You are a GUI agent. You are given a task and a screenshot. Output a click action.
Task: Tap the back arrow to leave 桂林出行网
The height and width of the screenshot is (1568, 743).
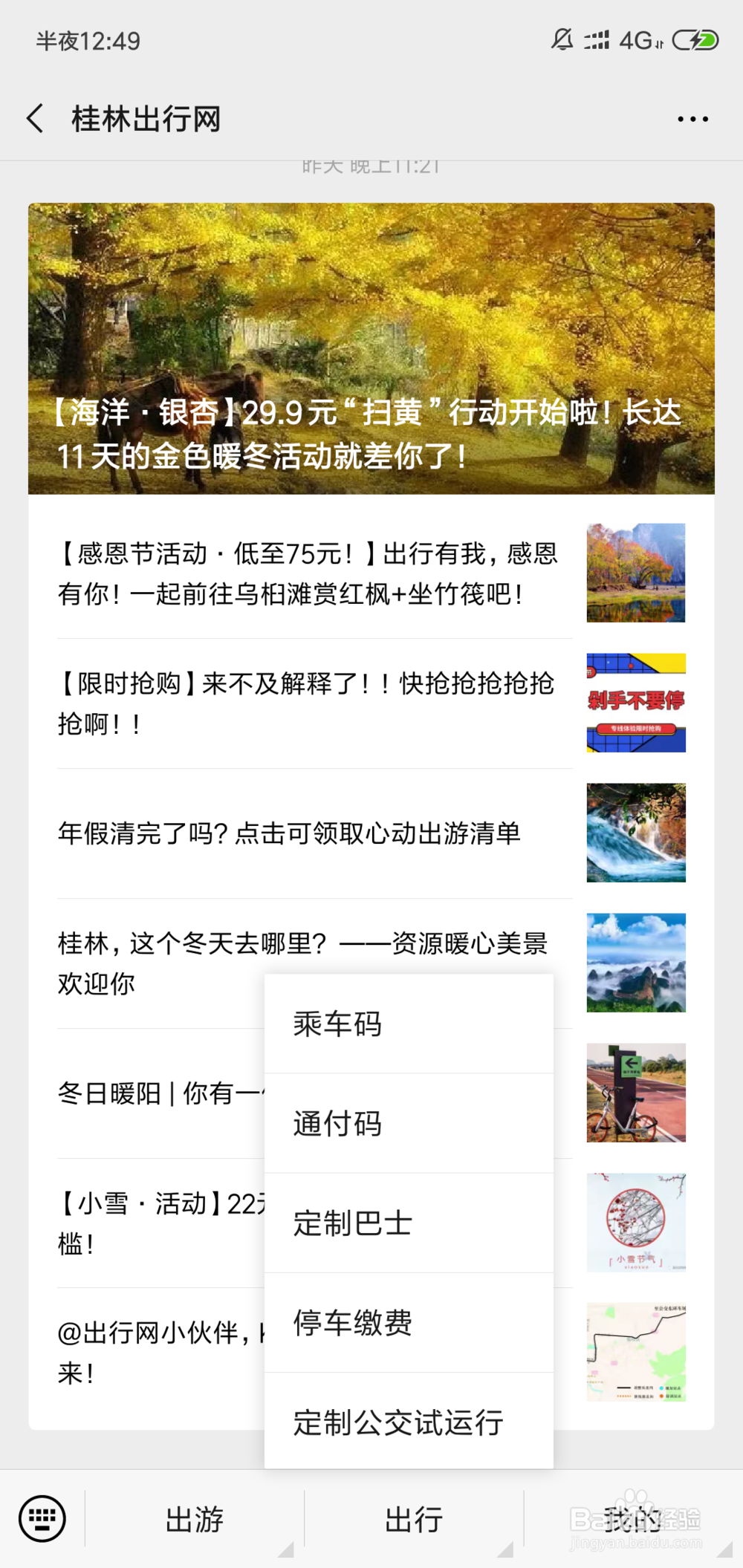coord(34,118)
